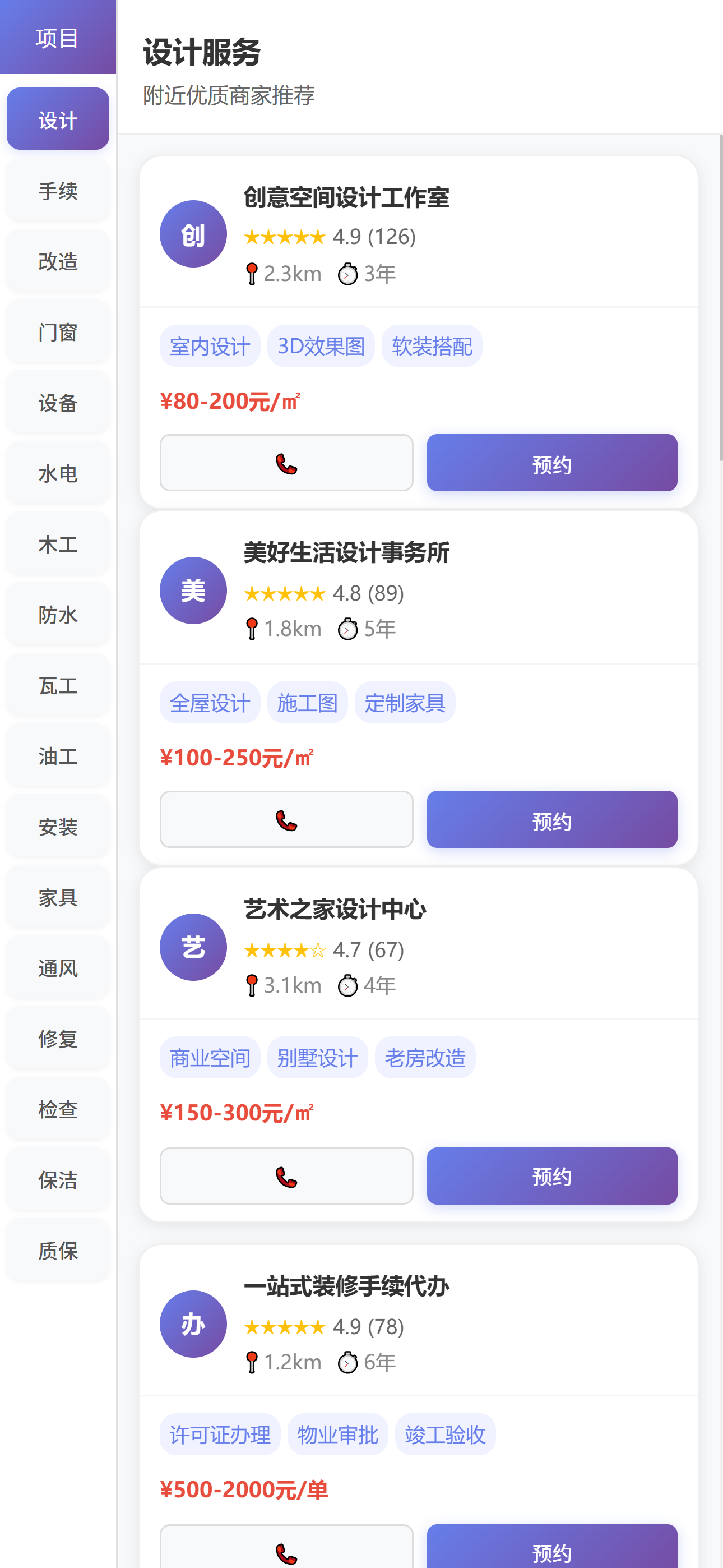Switch to the 质保 category

click(x=58, y=1250)
